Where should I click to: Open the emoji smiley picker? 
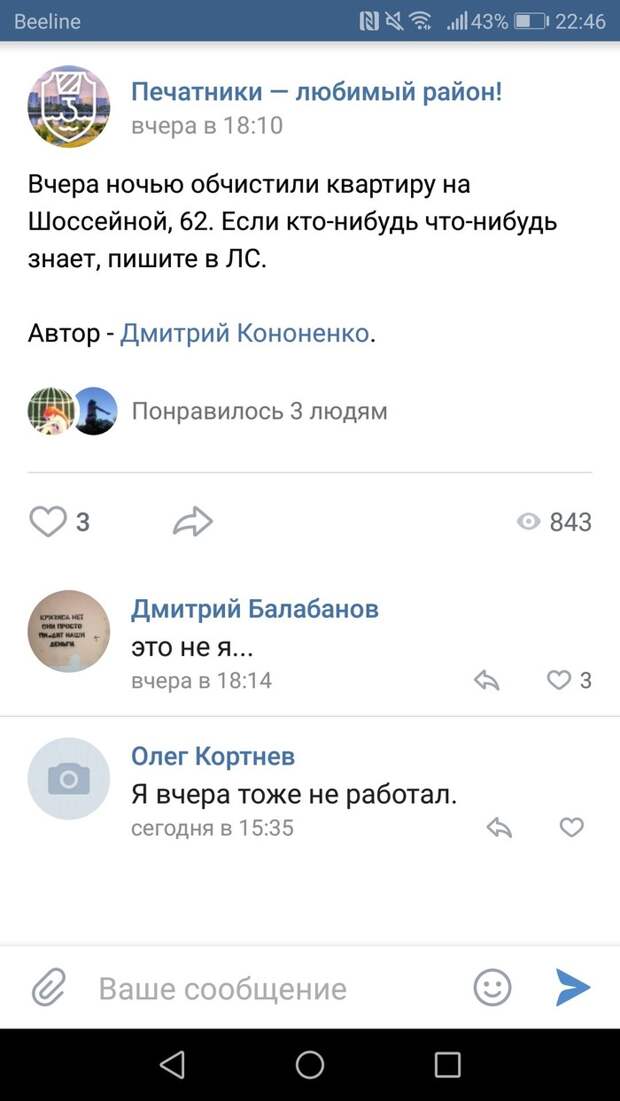pyautogui.click(x=492, y=988)
